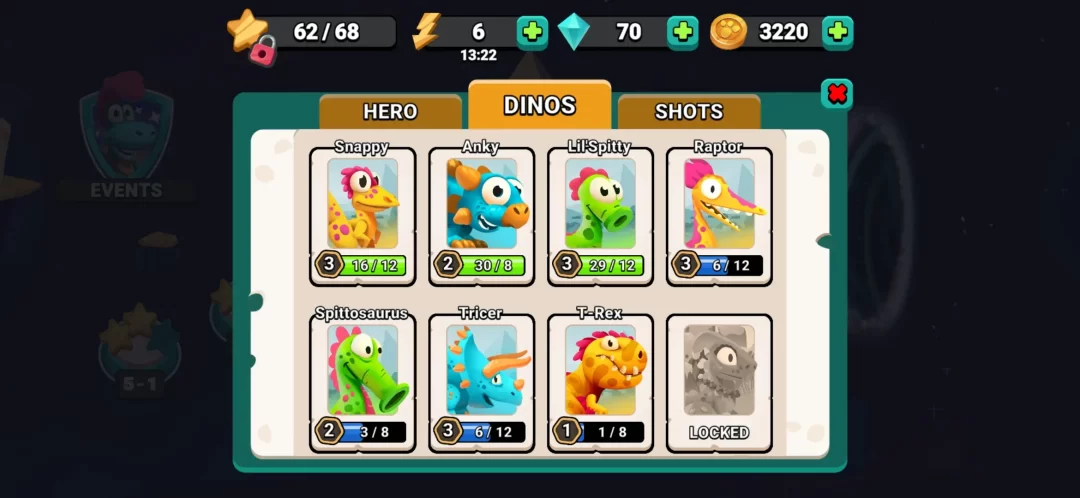The image size is (1080, 498).
Task: Get more coins with plus button
Action: point(837,32)
